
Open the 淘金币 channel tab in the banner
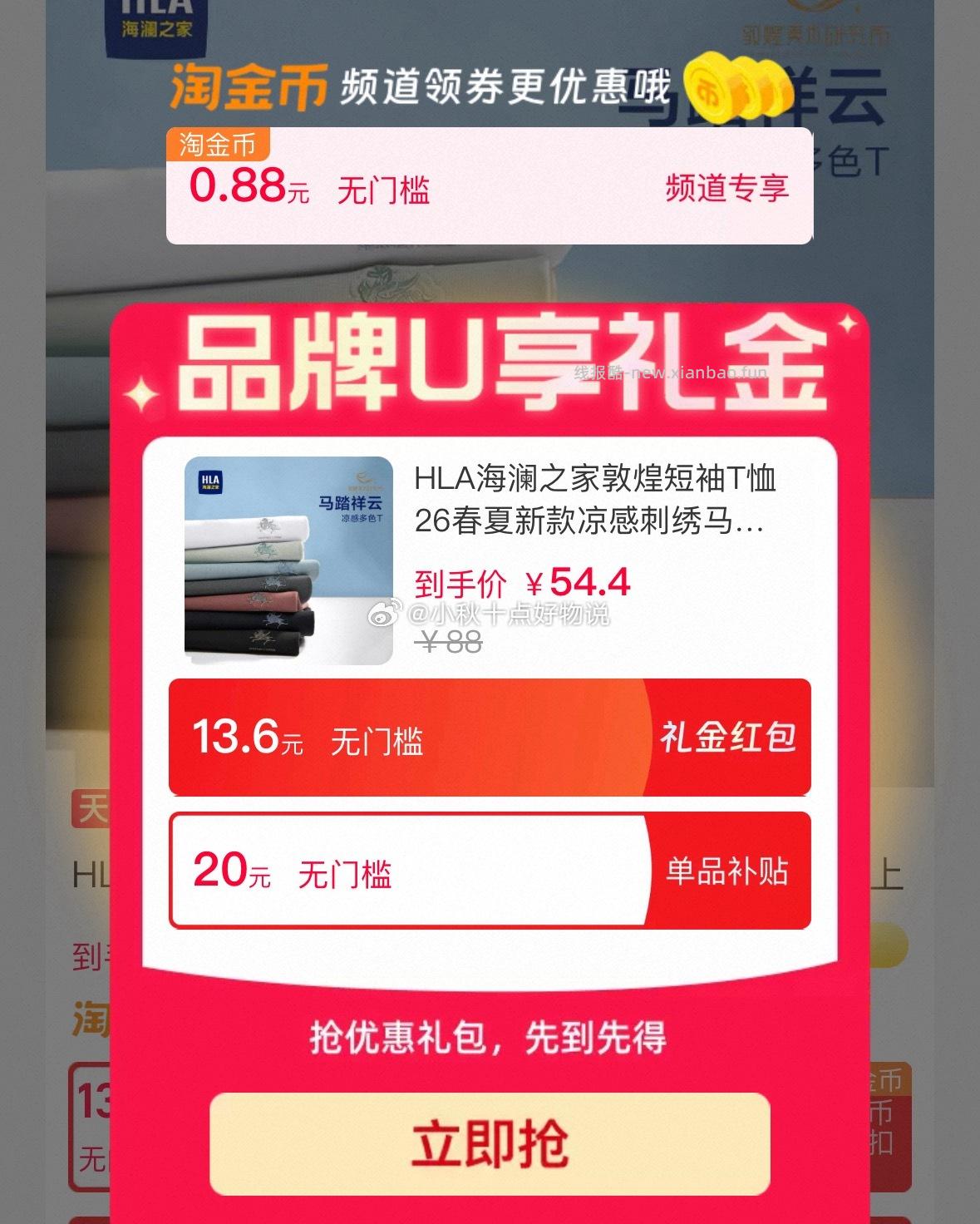click(x=251, y=86)
